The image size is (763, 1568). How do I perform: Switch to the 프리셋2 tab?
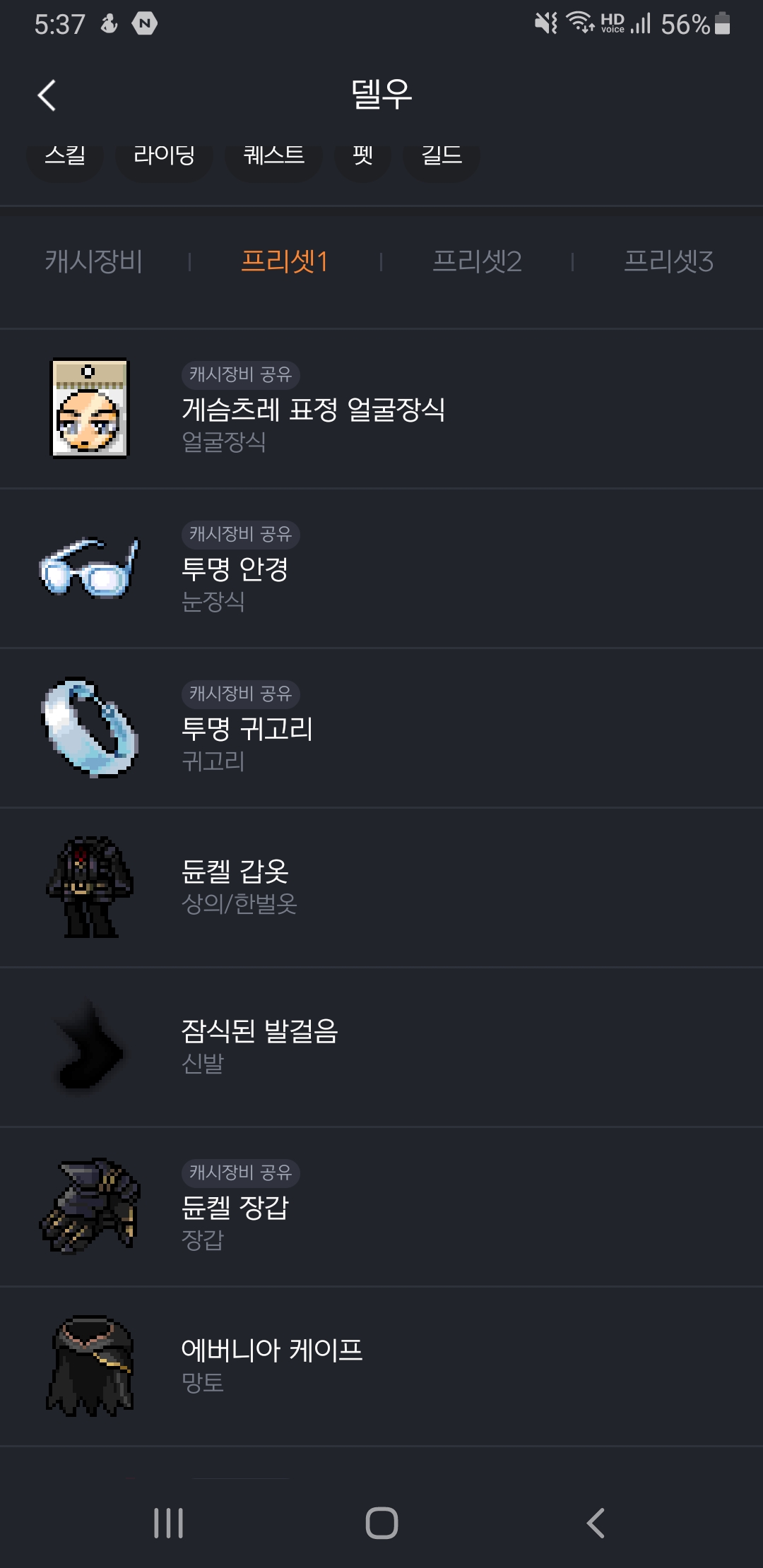tap(477, 261)
